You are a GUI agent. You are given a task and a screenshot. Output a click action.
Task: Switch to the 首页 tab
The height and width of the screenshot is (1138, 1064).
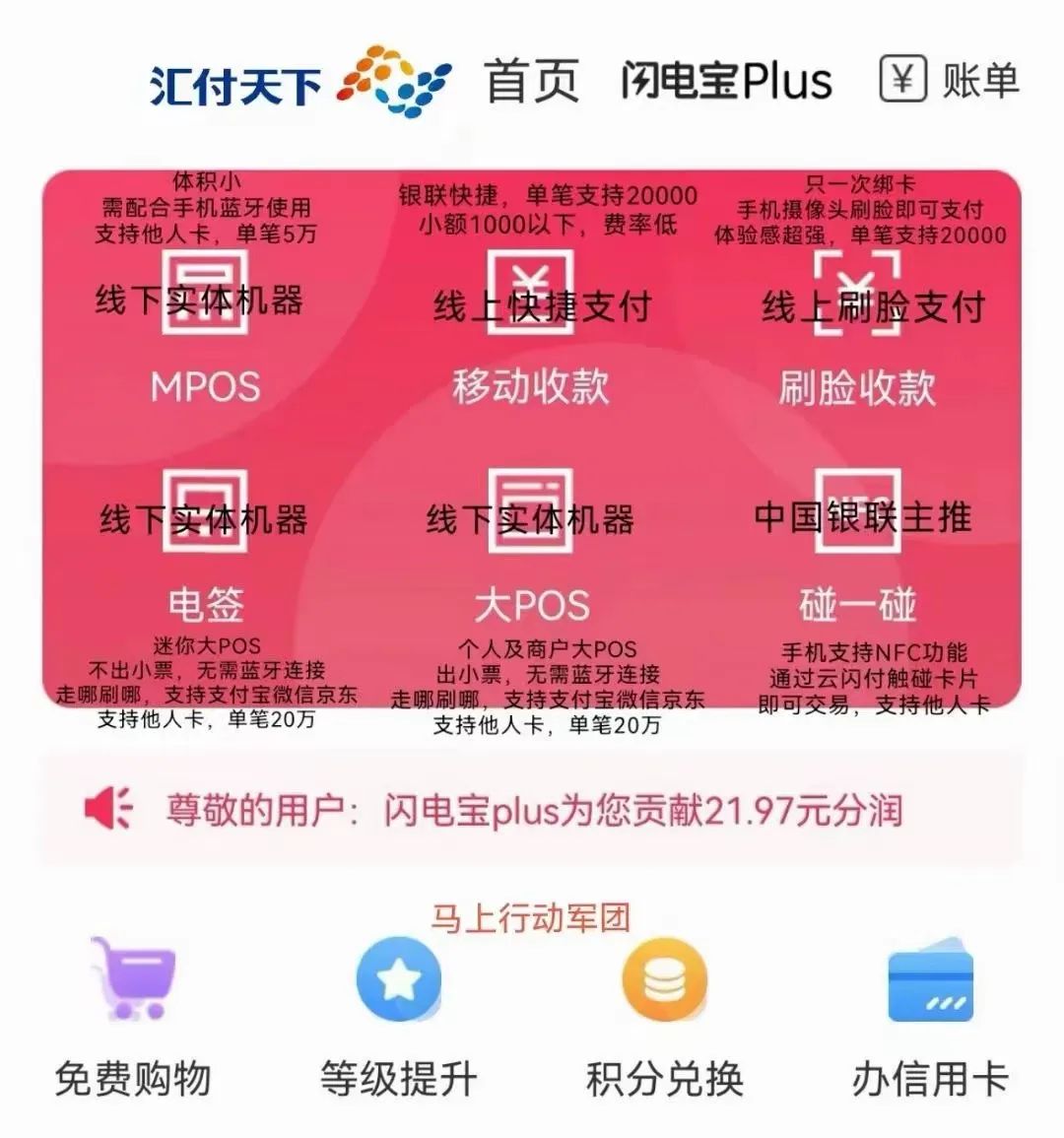point(530,81)
